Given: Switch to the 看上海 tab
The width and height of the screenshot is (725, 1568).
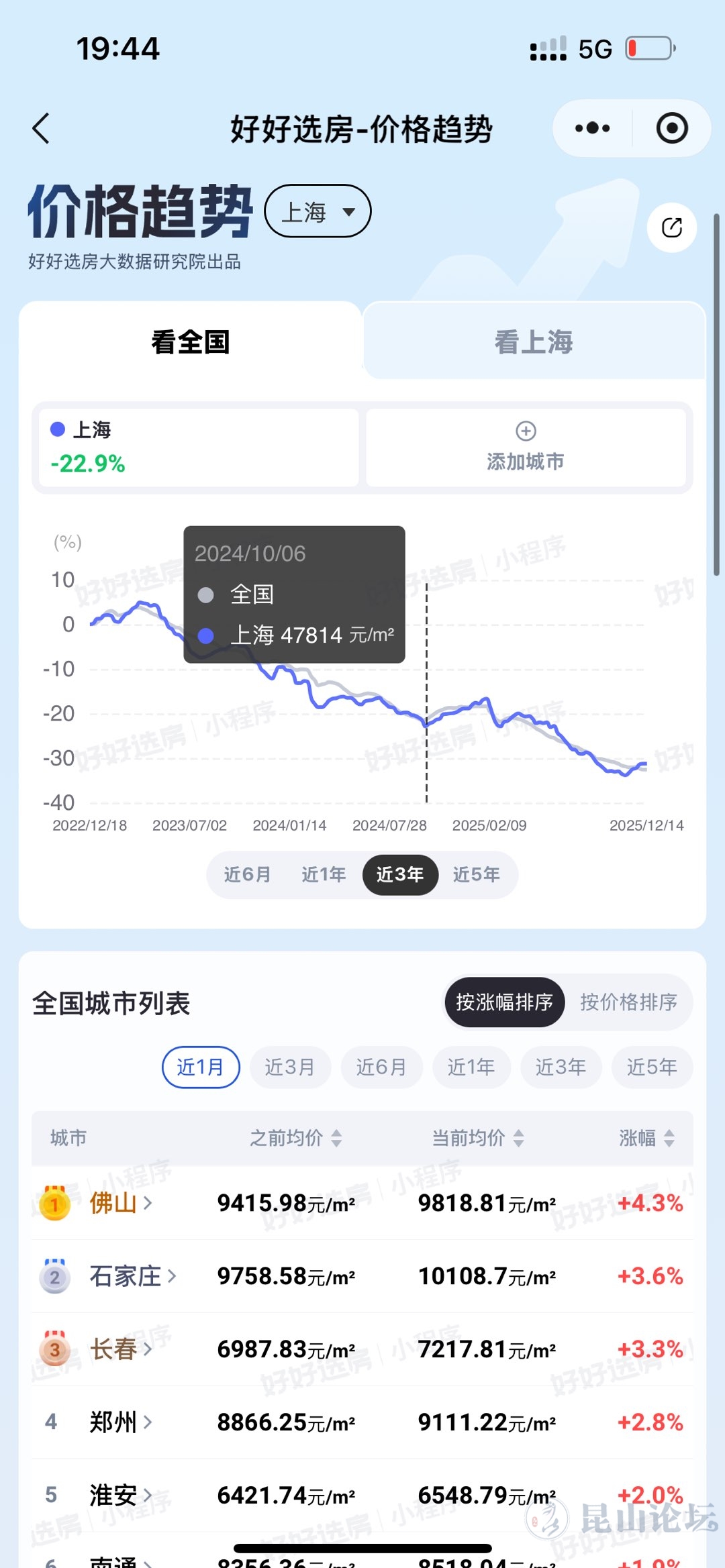Looking at the screenshot, I should pos(534,342).
